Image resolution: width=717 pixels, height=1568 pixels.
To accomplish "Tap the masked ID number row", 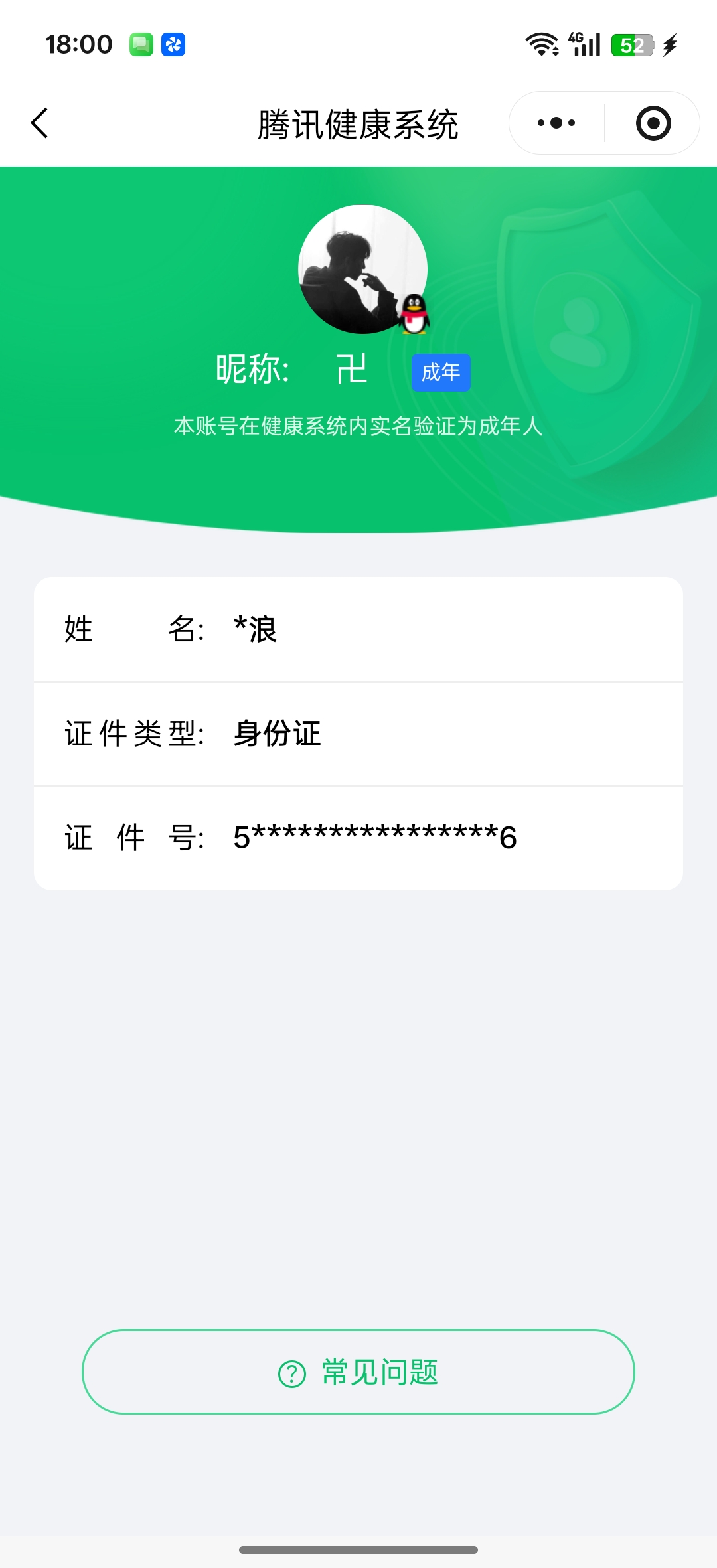I will (358, 837).
